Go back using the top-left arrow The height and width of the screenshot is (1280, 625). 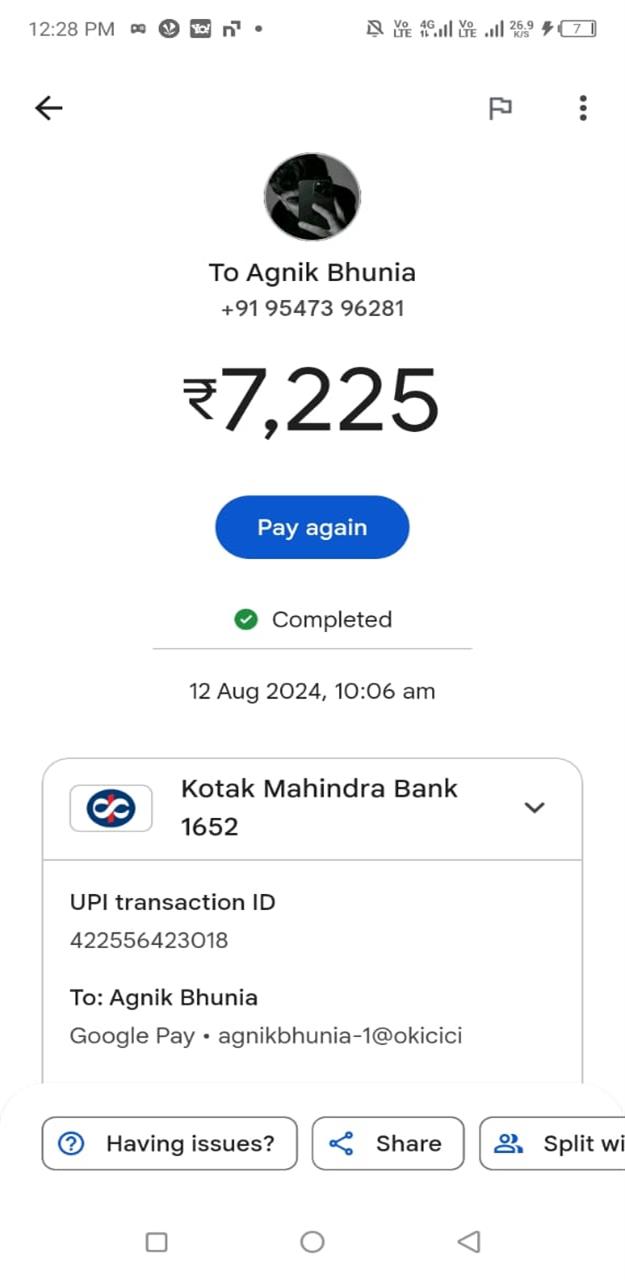pyautogui.click(x=48, y=108)
